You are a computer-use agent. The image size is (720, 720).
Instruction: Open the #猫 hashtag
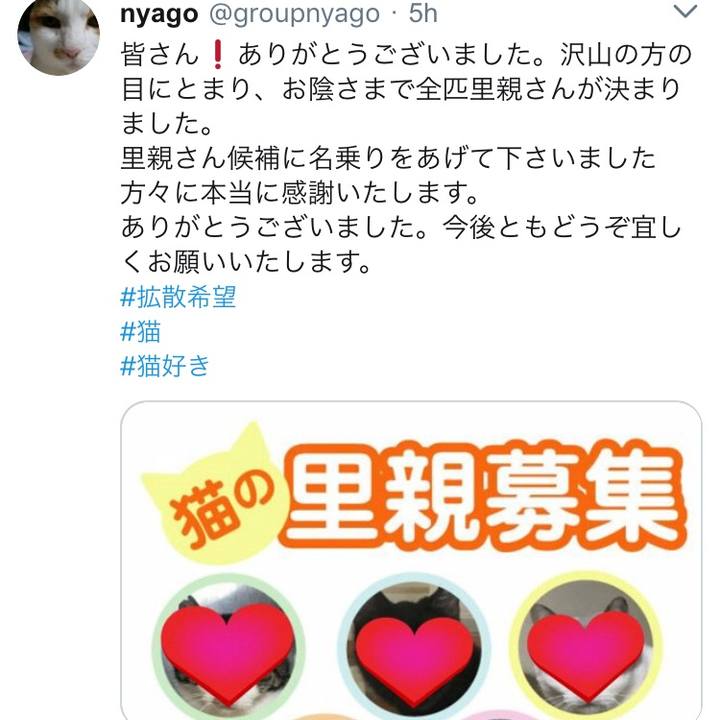pyautogui.click(x=140, y=331)
